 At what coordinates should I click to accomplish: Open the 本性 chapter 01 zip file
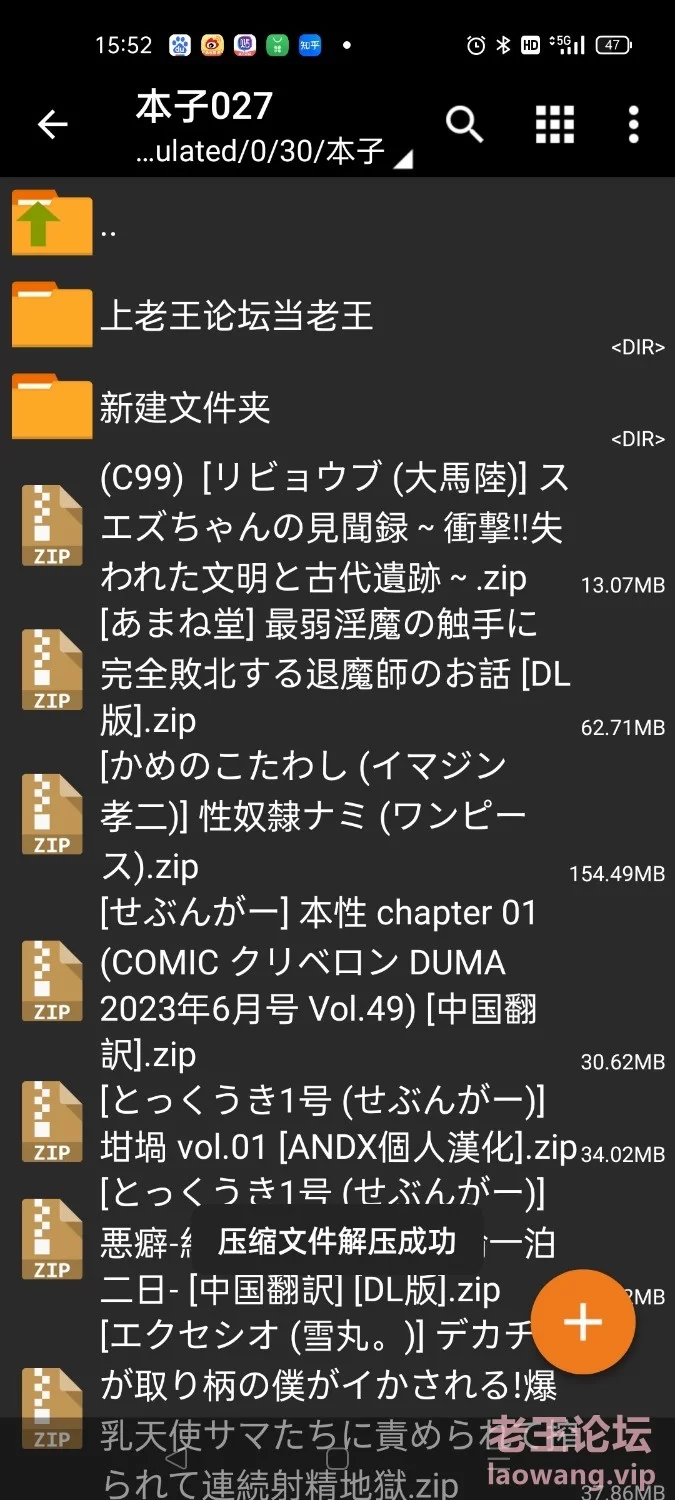337,983
